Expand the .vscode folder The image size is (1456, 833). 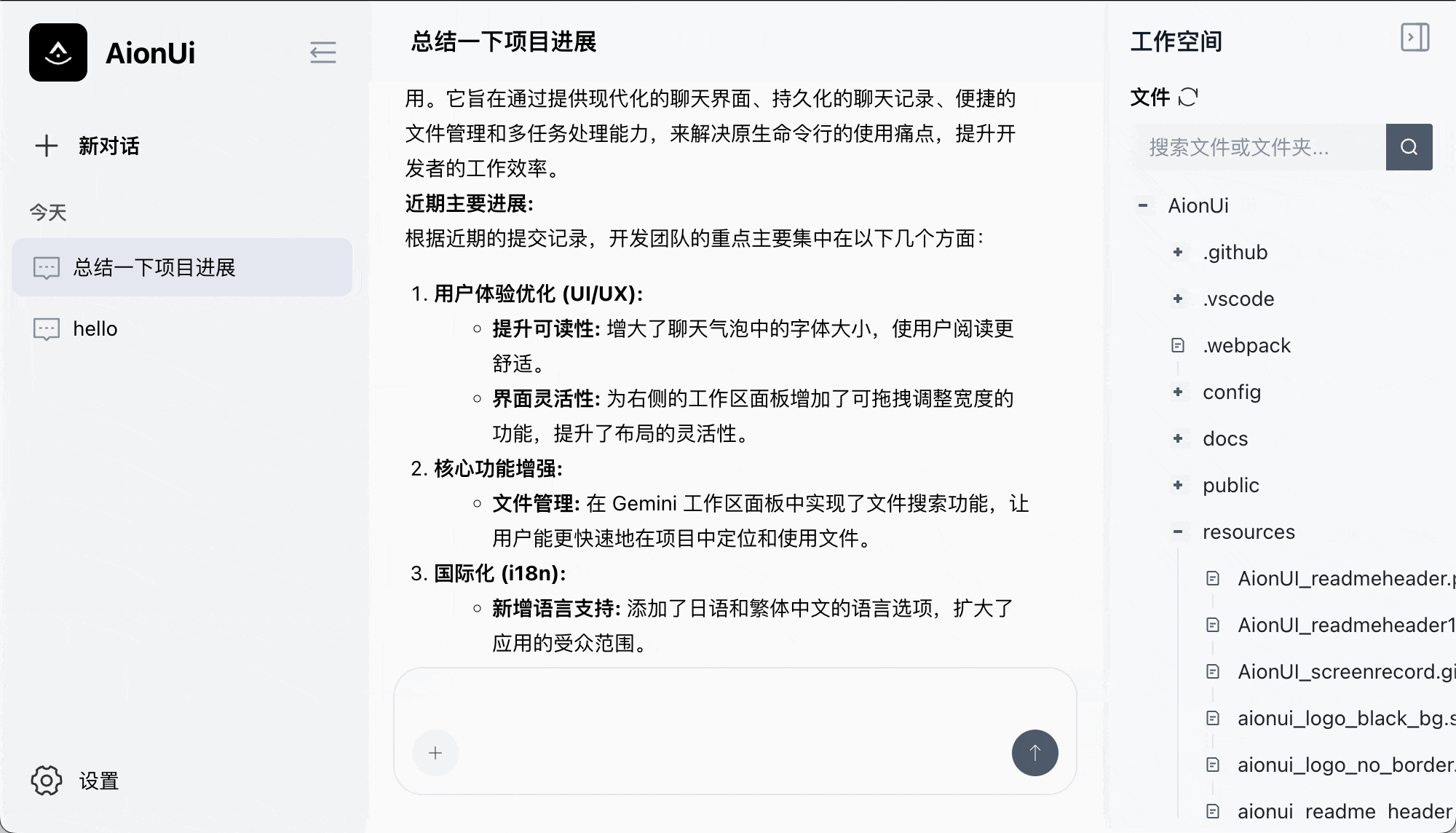[x=1178, y=299]
